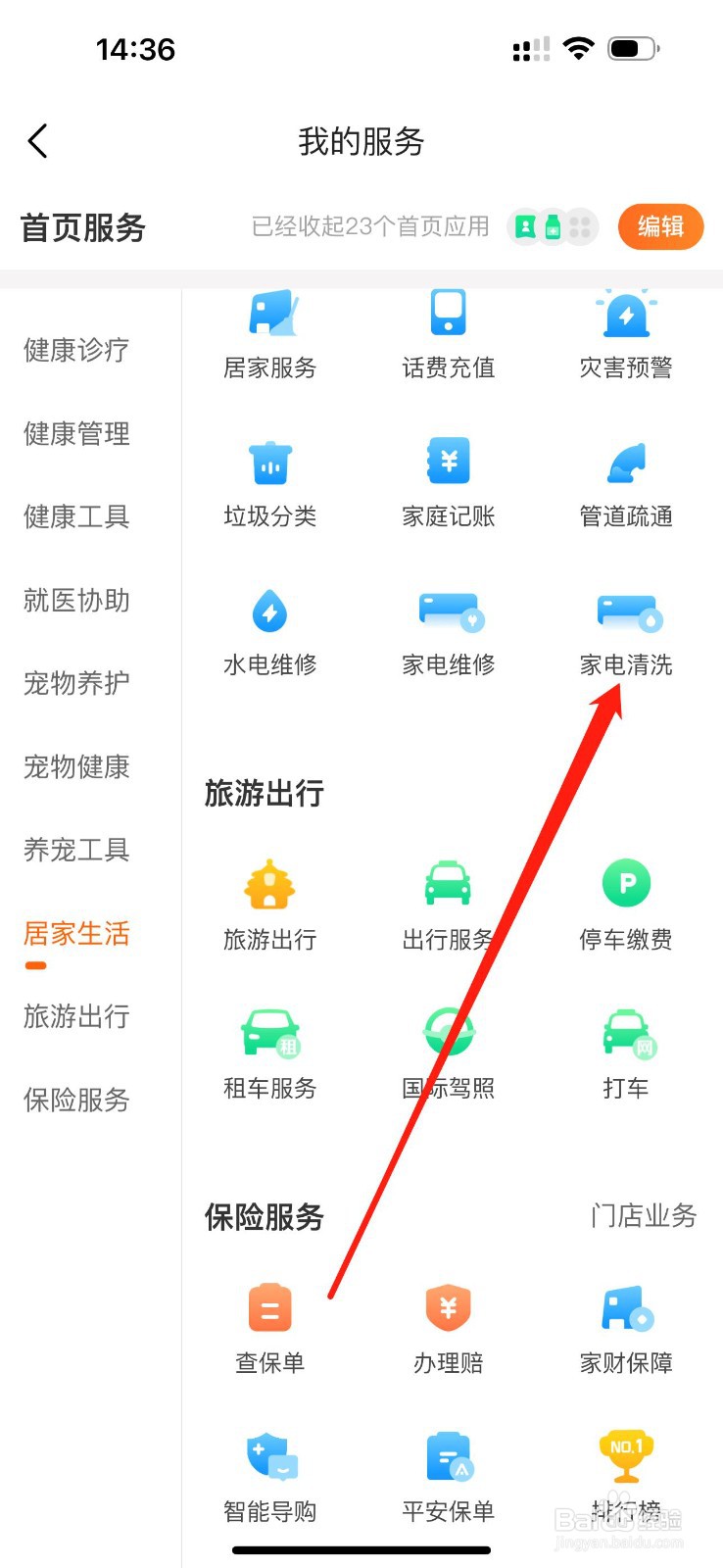This screenshot has width=723, height=1568.
Task: Tap the orange 编辑 edit button
Action: [x=660, y=226]
